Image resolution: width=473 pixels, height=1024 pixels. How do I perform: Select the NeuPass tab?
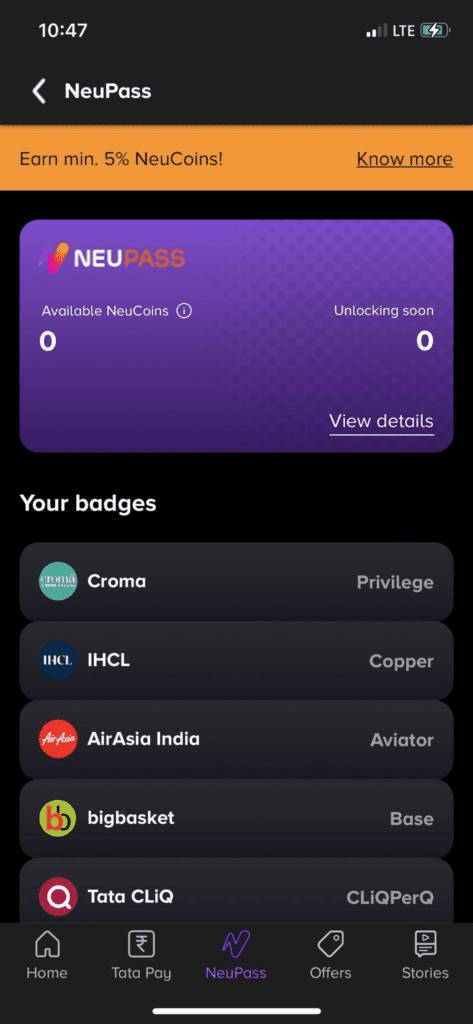[x=236, y=955]
